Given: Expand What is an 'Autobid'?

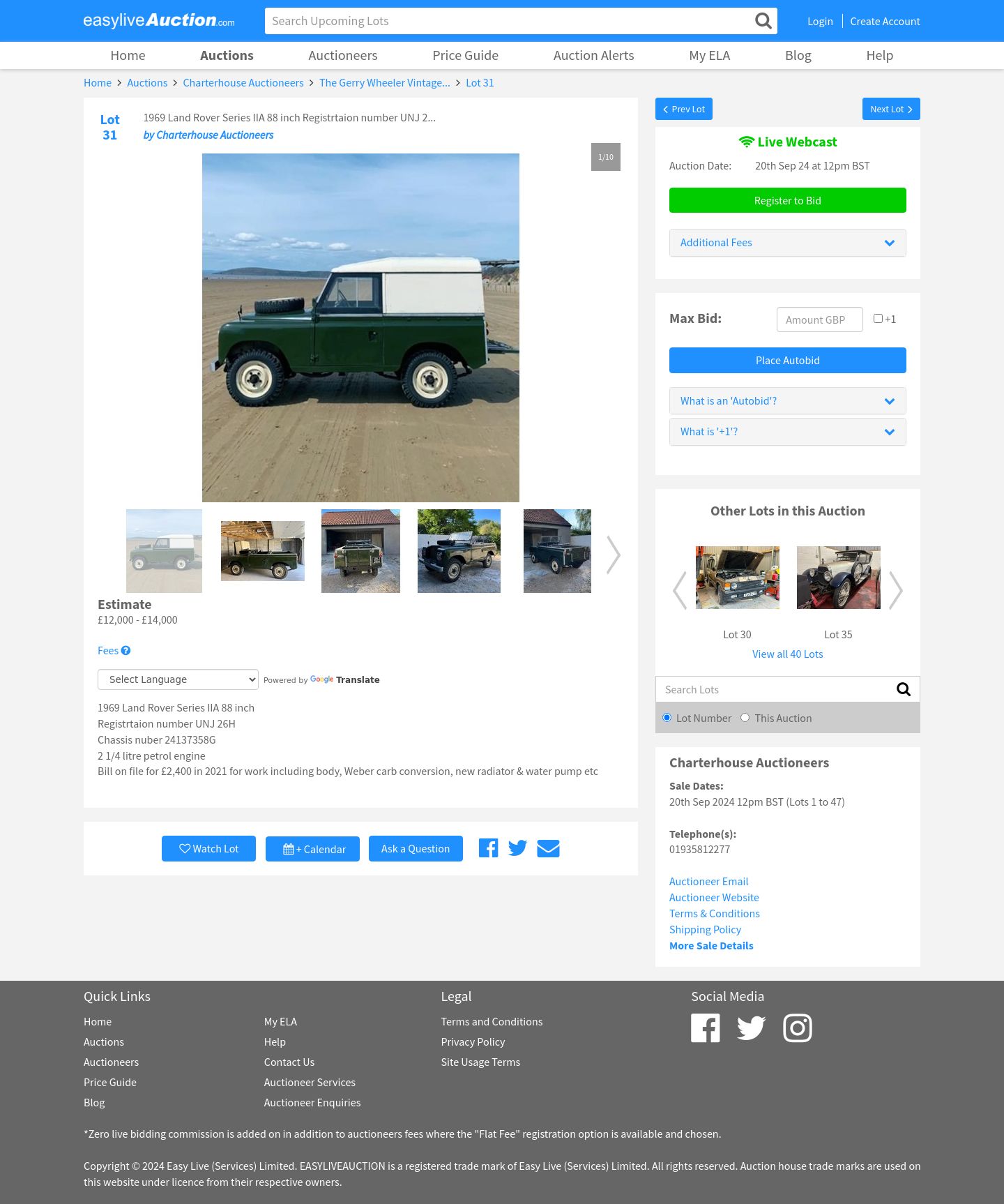Looking at the screenshot, I should [x=787, y=401].
